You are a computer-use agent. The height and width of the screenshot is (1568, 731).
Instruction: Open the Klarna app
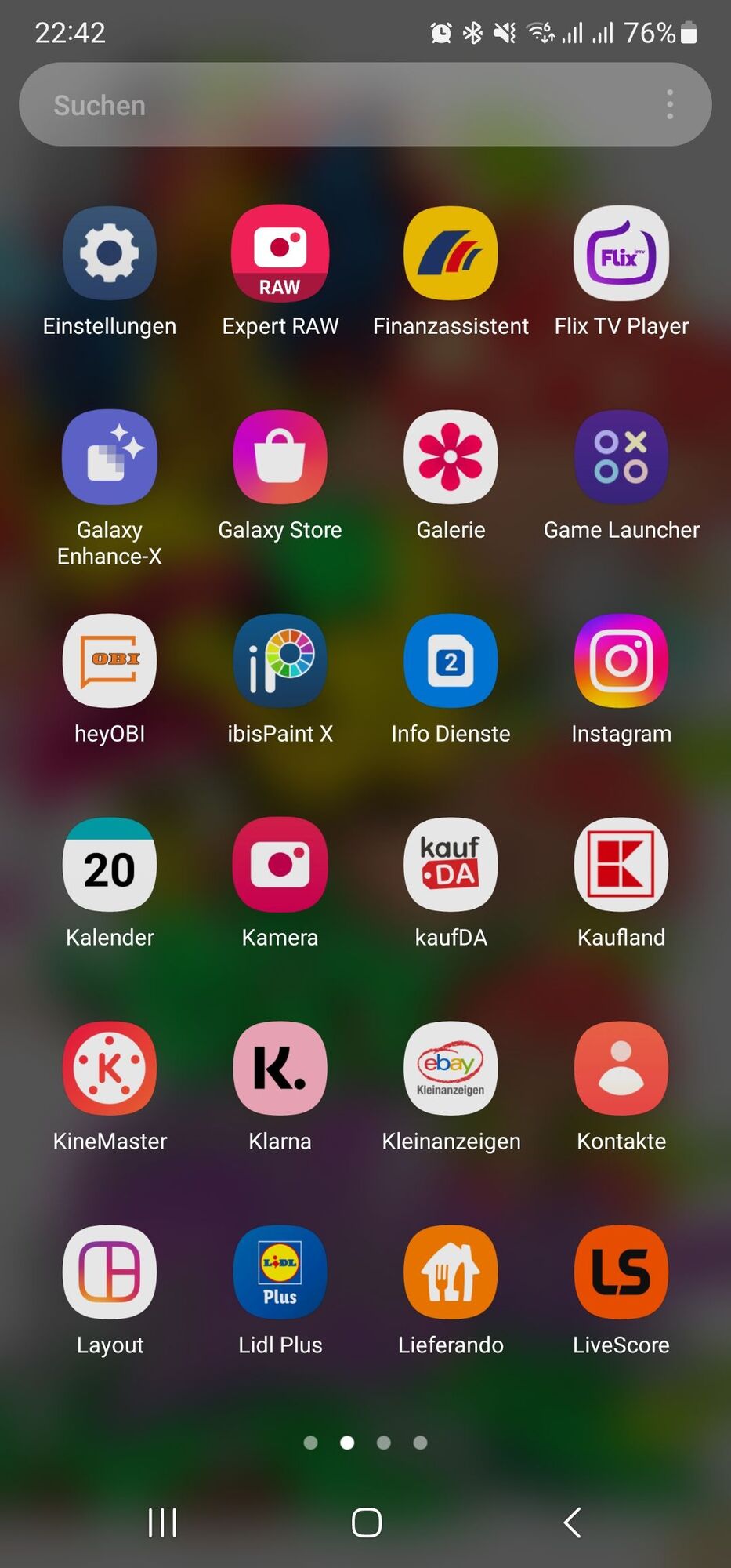tap(280, 1069)
